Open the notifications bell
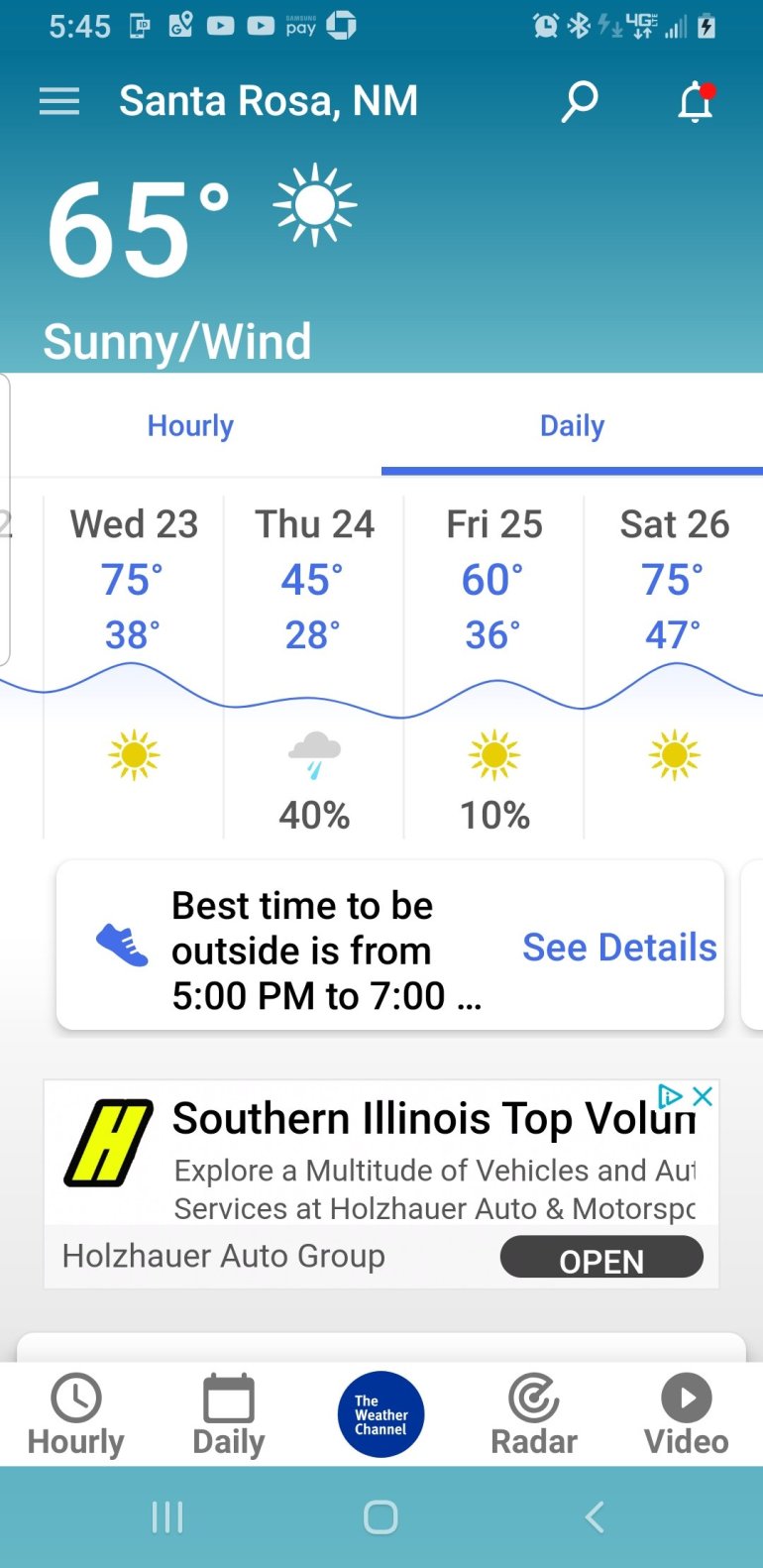 click(696, 101)
